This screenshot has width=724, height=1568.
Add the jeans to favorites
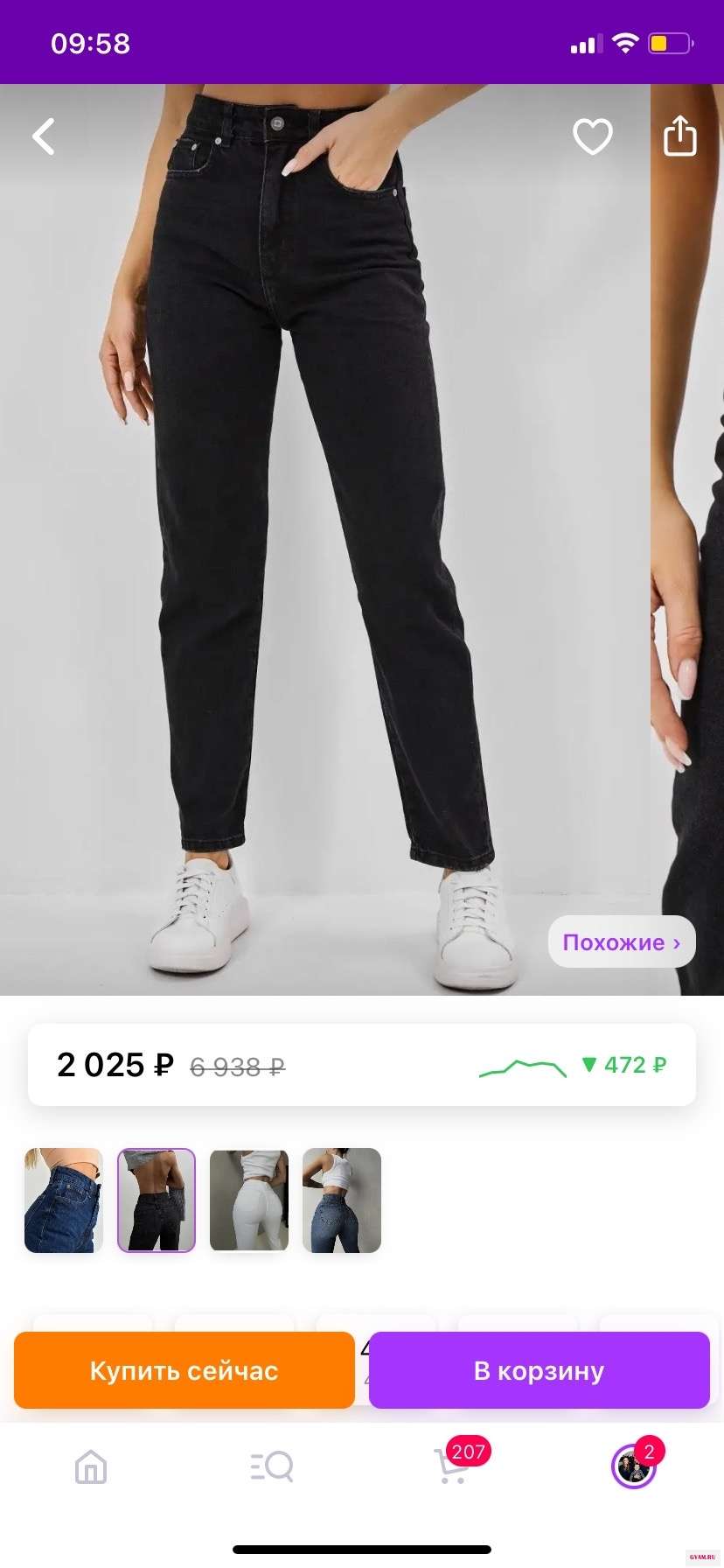(592, 136)
